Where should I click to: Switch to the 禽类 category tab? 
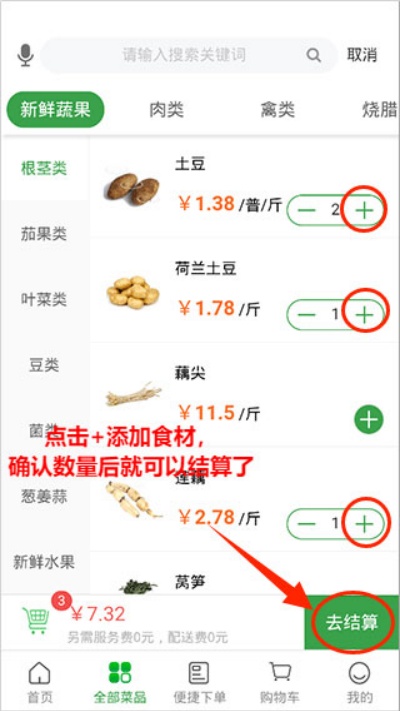click(277, 110)
